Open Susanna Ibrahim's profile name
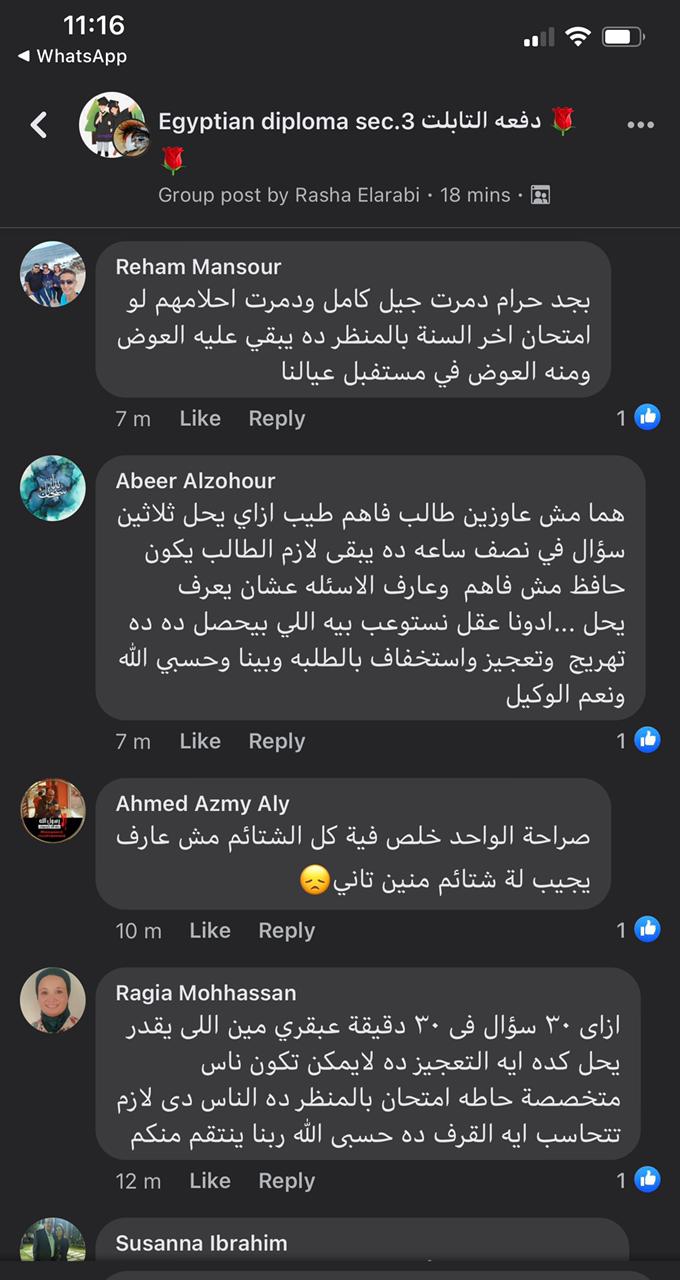The image size is (680, 1280). pos(201,1244)
